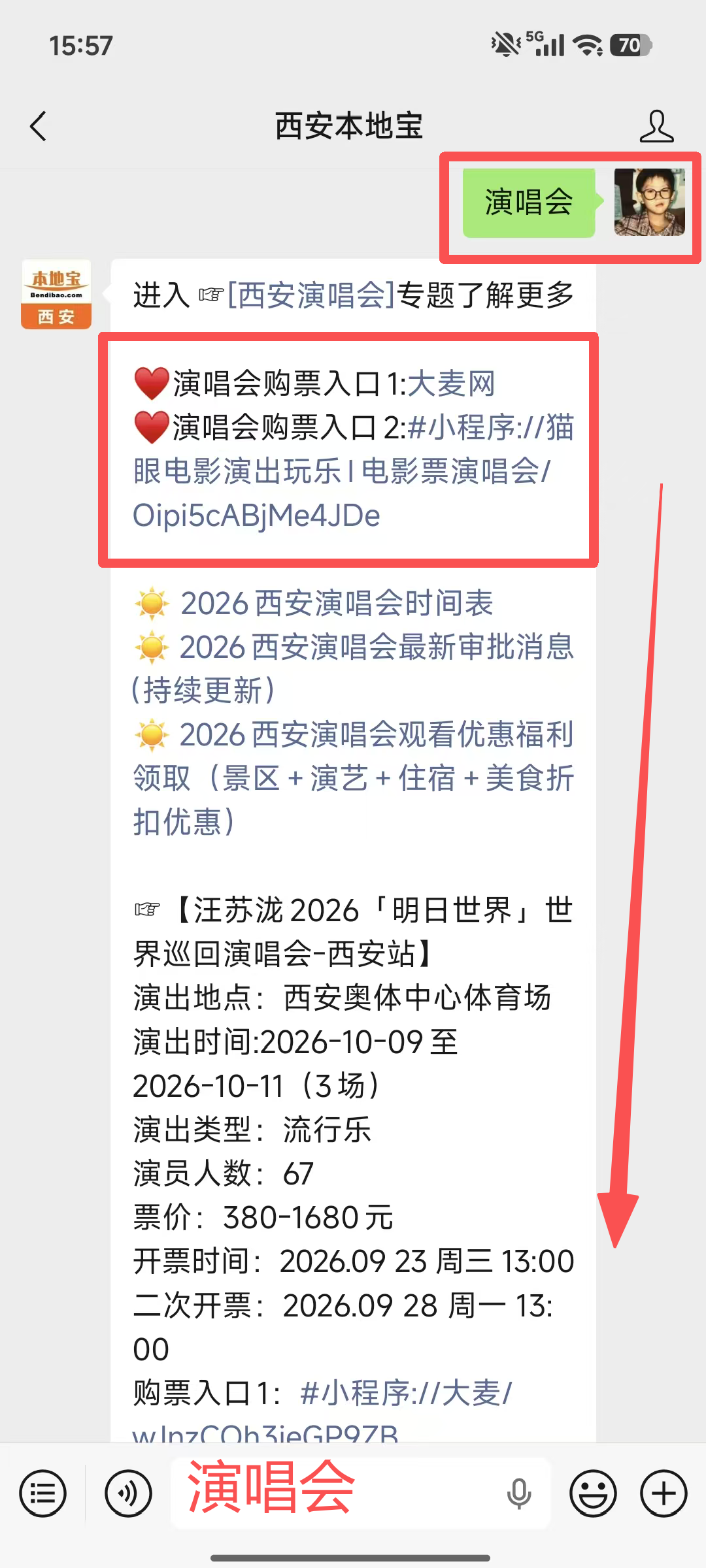Viewport: 706px width, 1568px height.
Task: Tap the 西安本地宝 account avatar
Action: point(56,294)
